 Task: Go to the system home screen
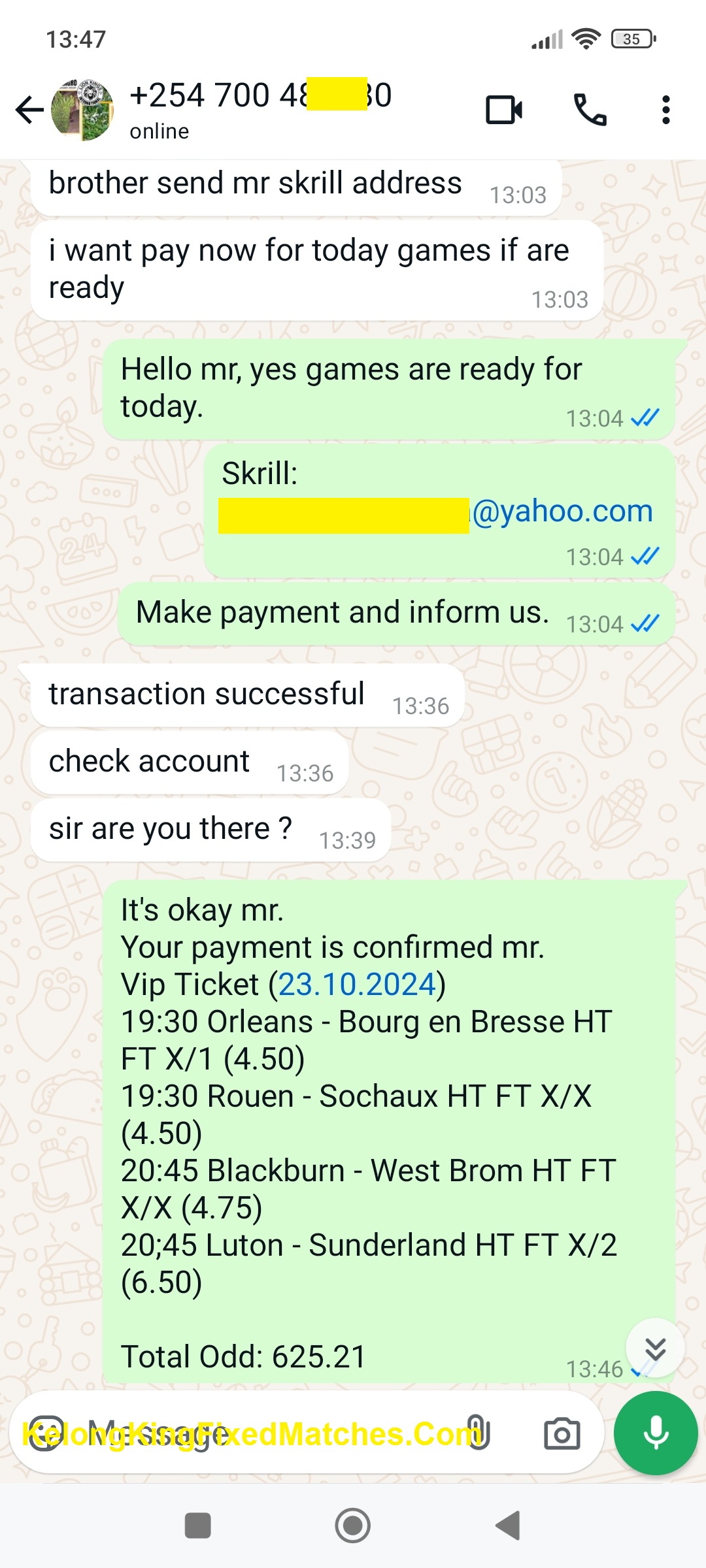tap(353, 1526)
